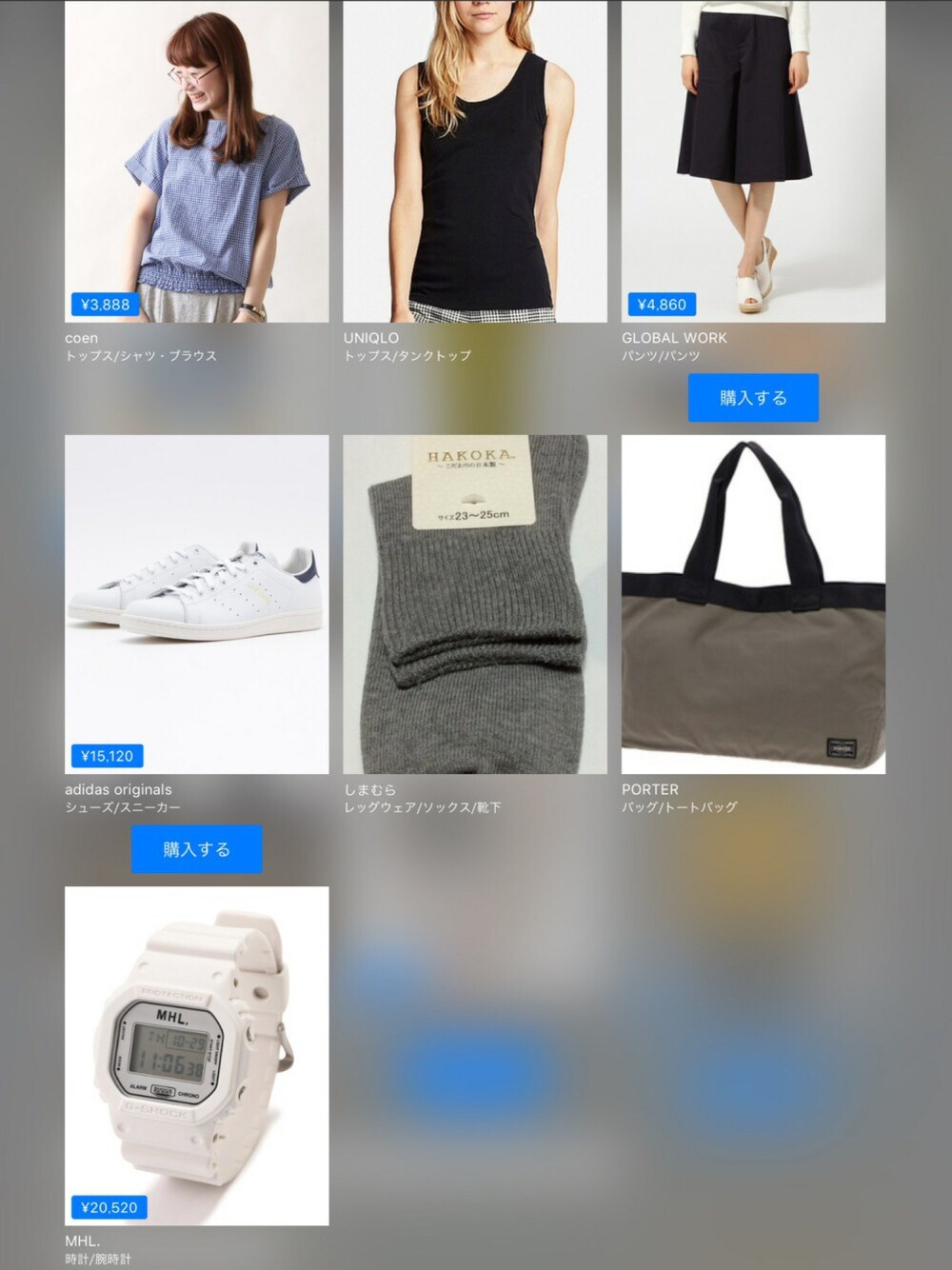The height and width of the screenshot is (1270, 952).
Task: Open the adidas originals white sneakers item
Action: pos(196,604)
